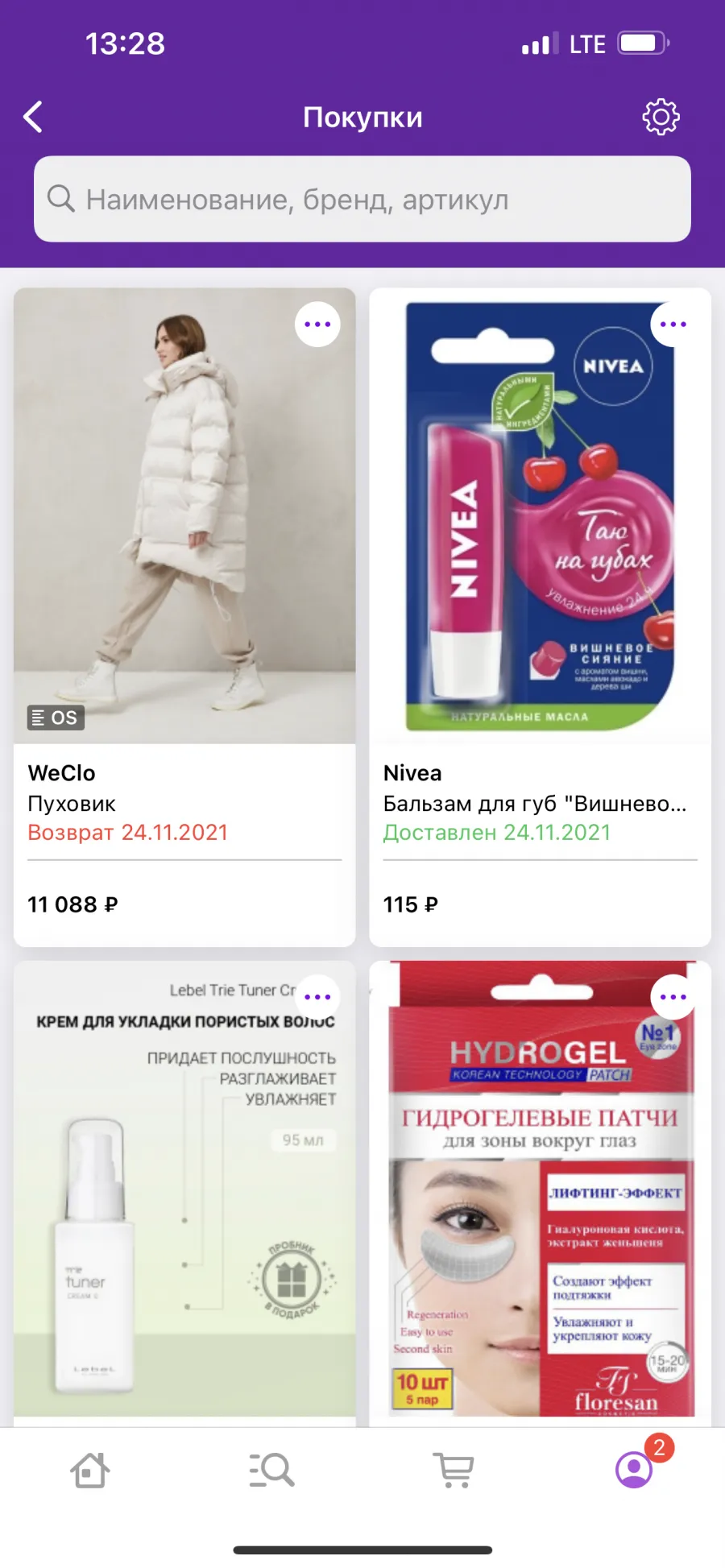Open the three-dot menu on WeClo Пуховик

click(x=317, y=325)
